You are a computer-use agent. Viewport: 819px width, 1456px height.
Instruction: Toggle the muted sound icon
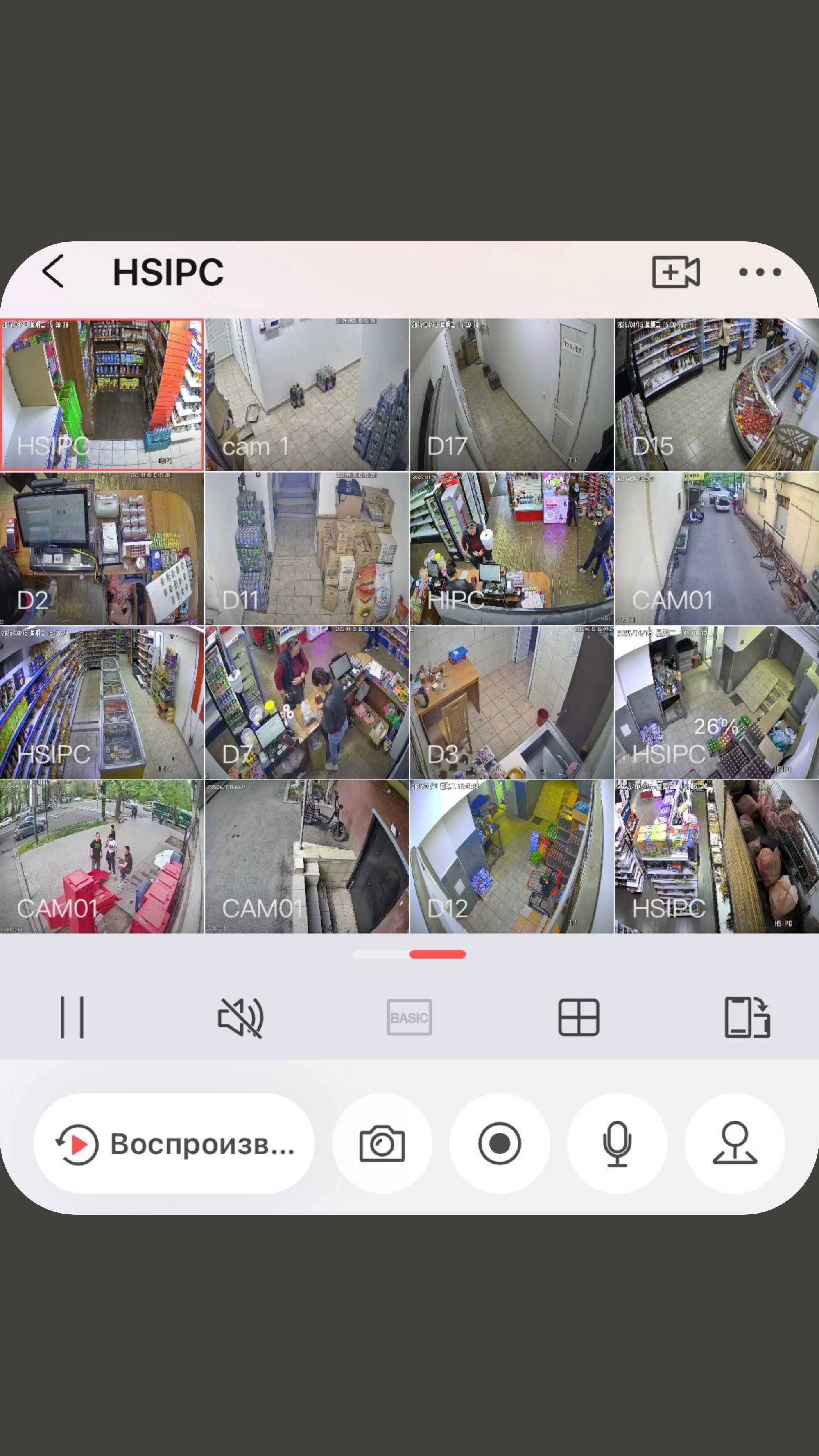(x=240, y=1017)
